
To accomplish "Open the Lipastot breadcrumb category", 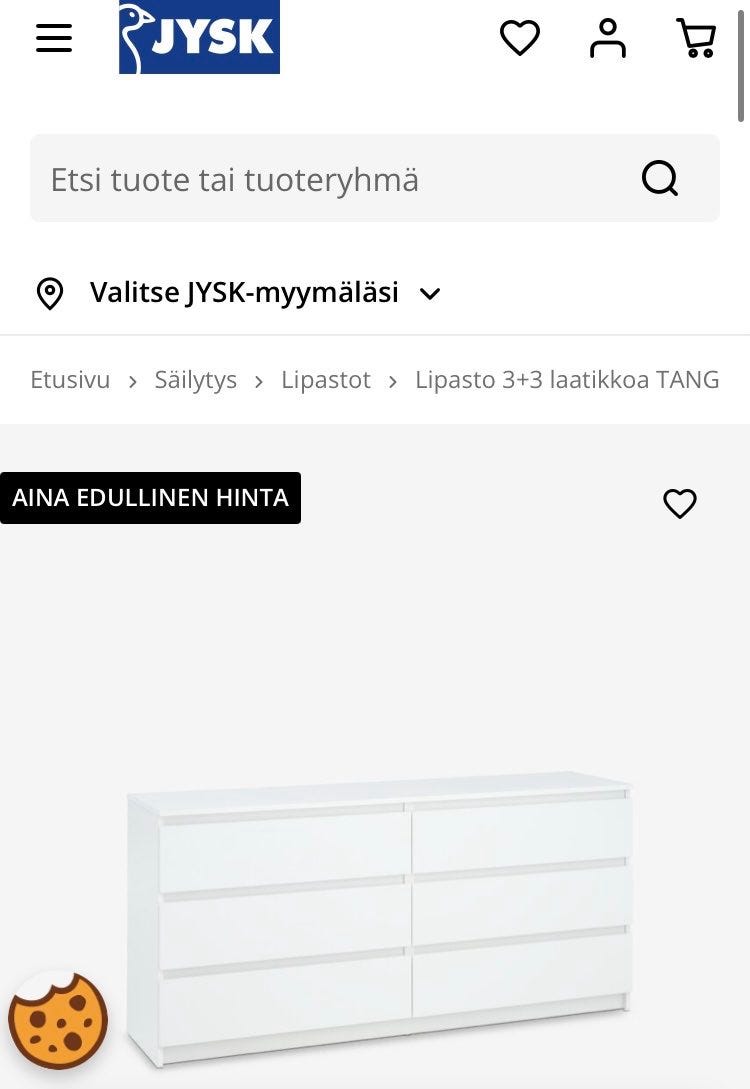I will click(x=326, y=380).
